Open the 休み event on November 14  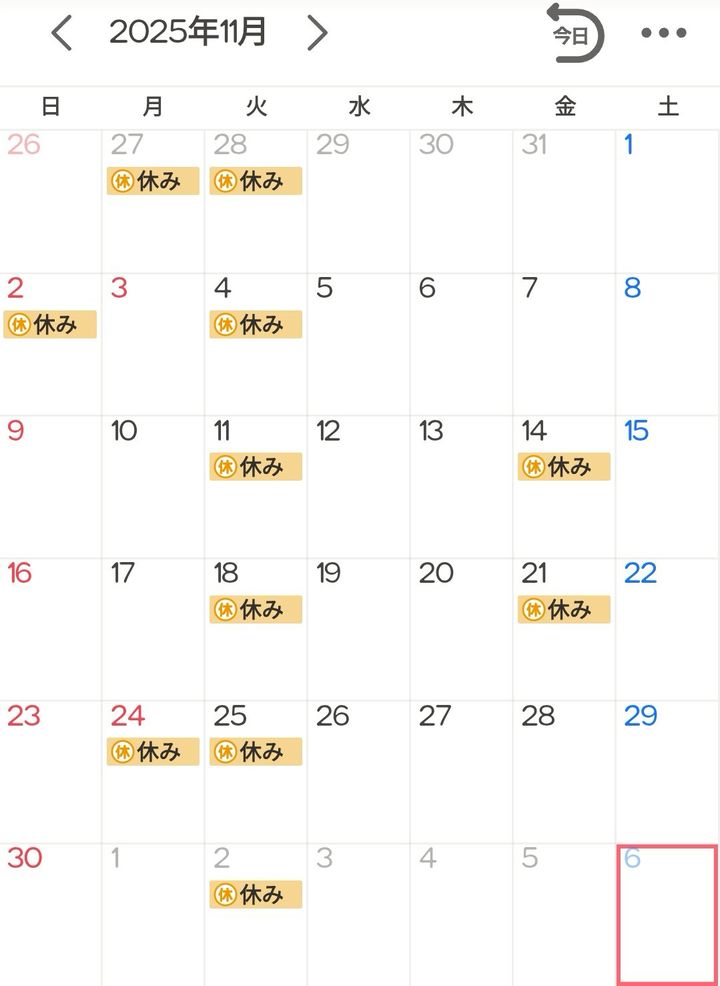tap(564, 466)
